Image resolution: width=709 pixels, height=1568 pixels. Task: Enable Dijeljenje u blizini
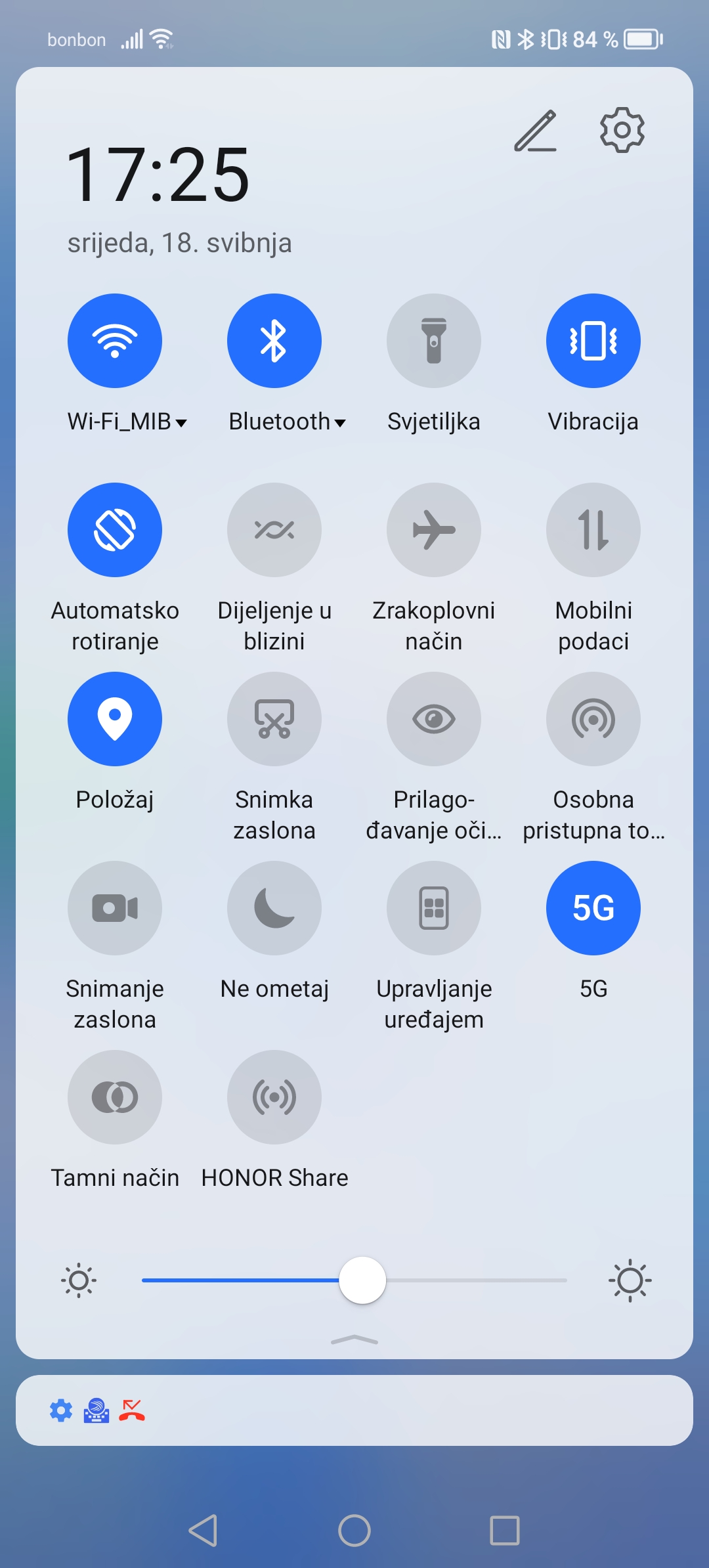tap(274, 530)
